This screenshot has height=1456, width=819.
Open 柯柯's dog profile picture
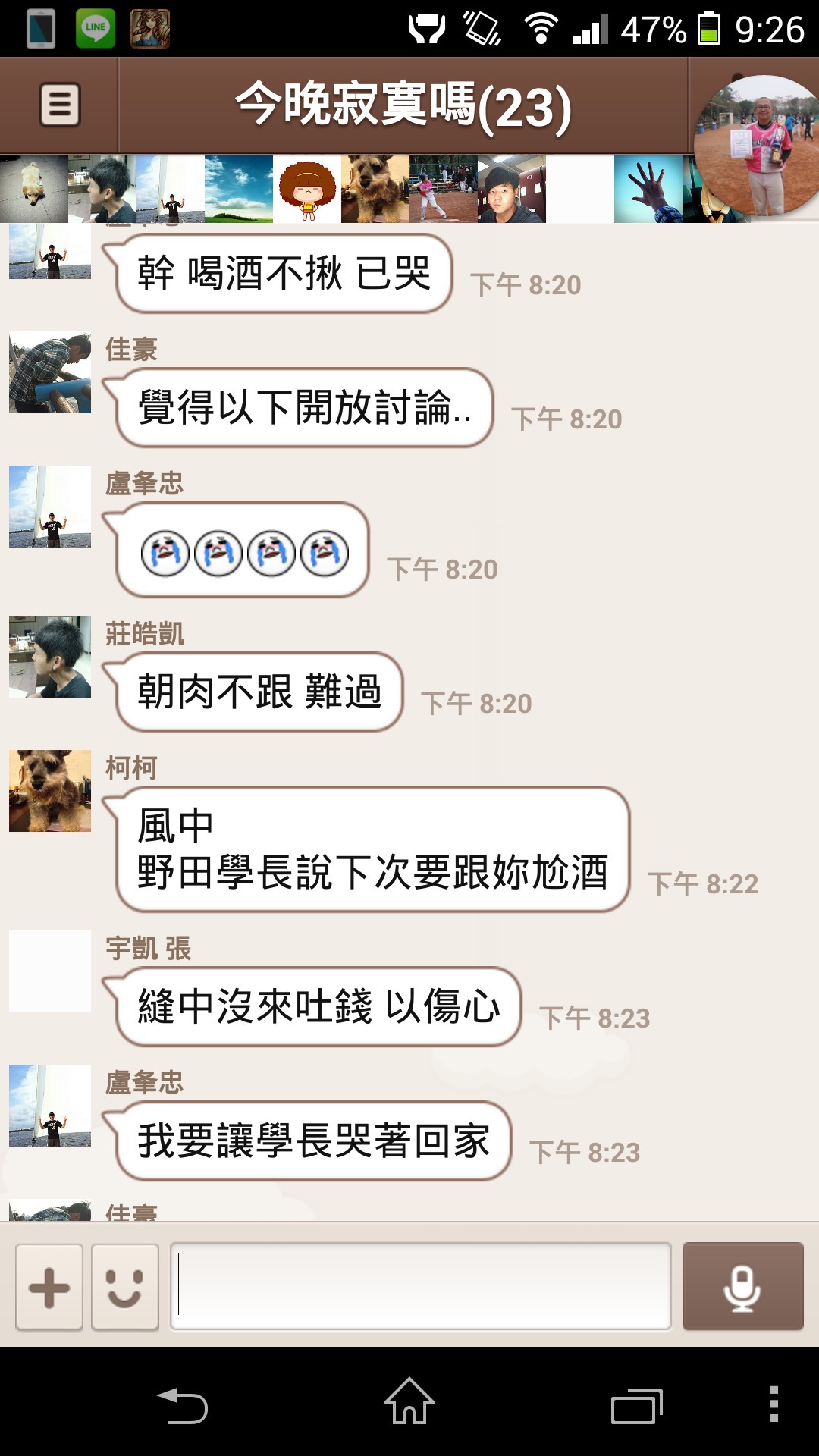50,791
